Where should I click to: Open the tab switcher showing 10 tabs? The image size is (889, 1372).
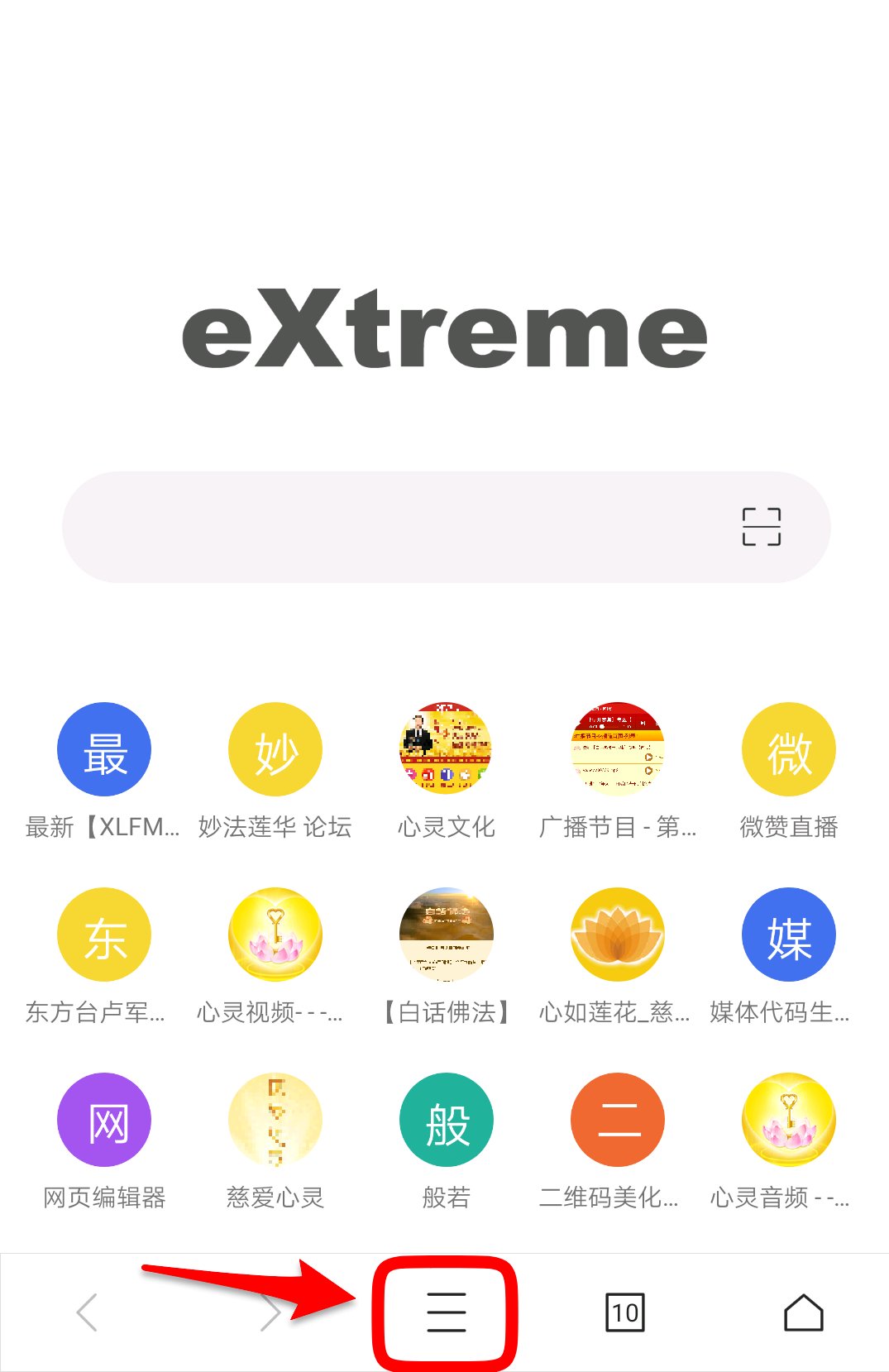[x=625, y=1312]
